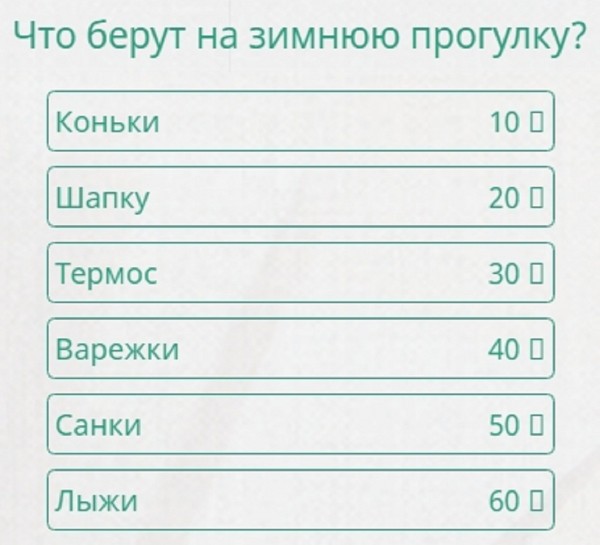Choose Лыжи as the answer
This screenshot has height=545, width=600.
coord(300,500)
